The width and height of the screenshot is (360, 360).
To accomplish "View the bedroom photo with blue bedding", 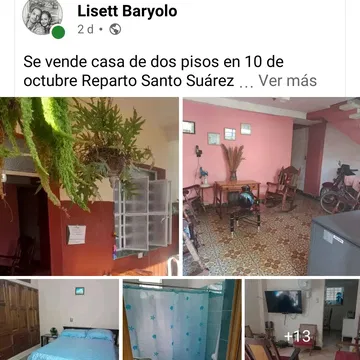I will pos(59,320).
